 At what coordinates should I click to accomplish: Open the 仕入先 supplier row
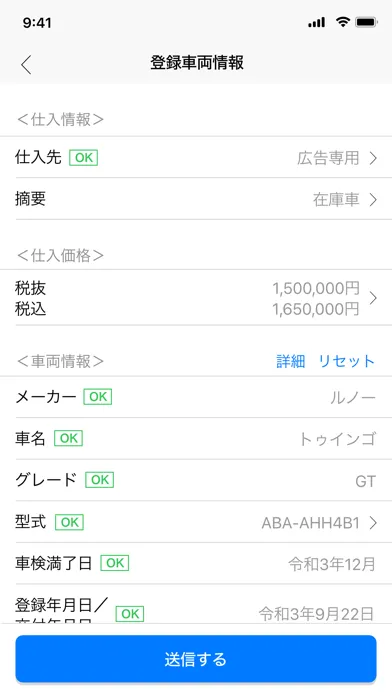point(196,157)
